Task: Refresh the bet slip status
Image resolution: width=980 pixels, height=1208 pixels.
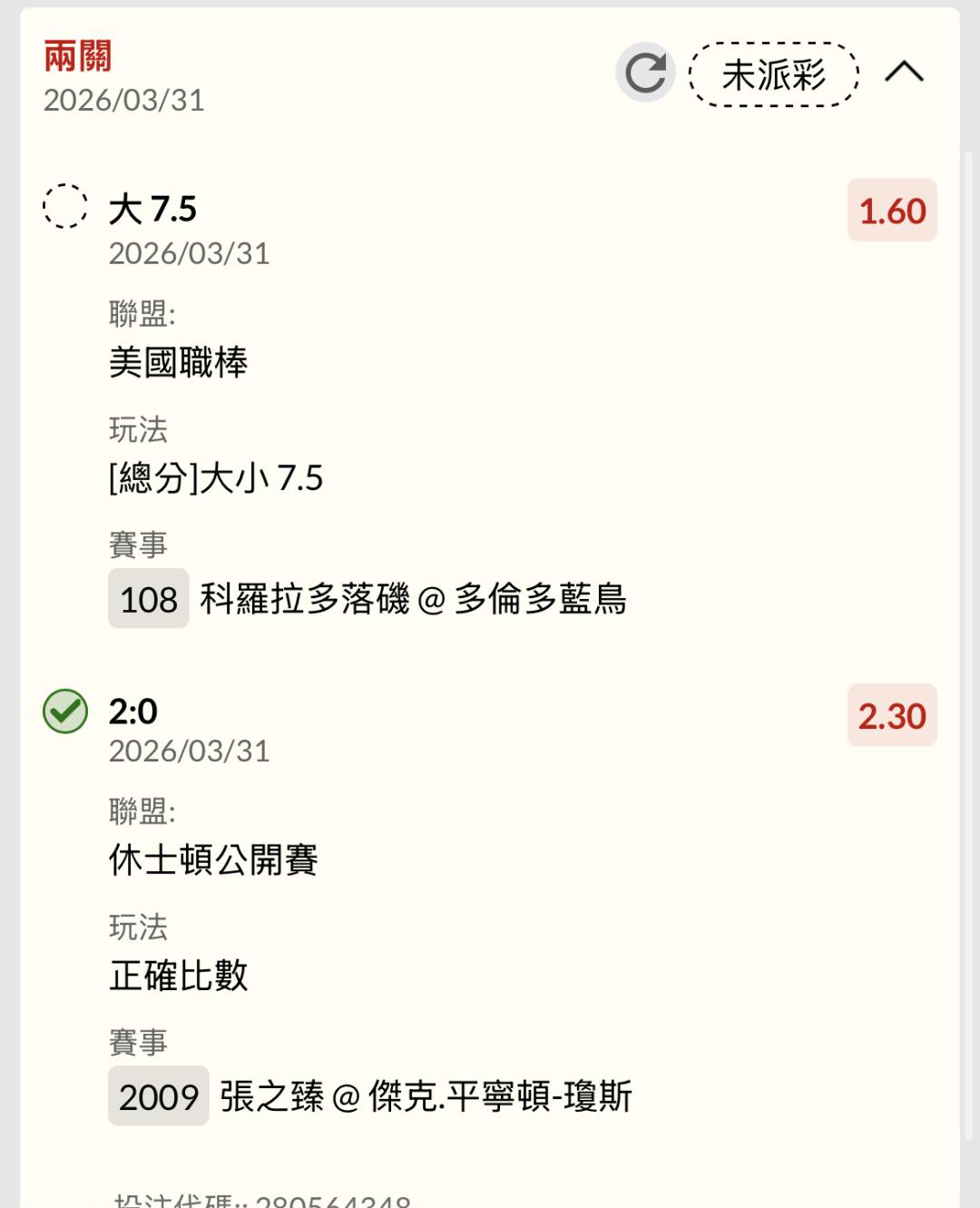Action: click(645, 73)
